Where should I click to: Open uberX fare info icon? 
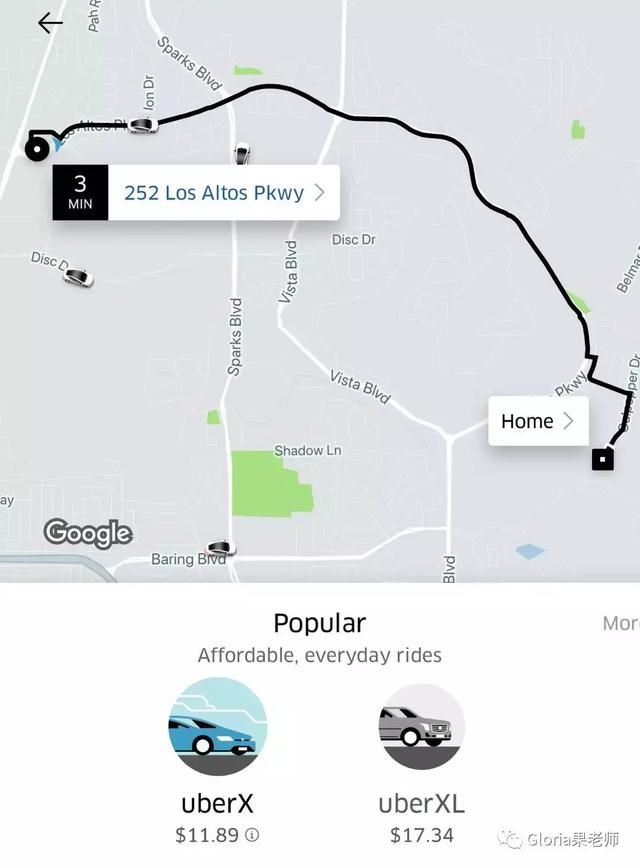click(253, 834)
